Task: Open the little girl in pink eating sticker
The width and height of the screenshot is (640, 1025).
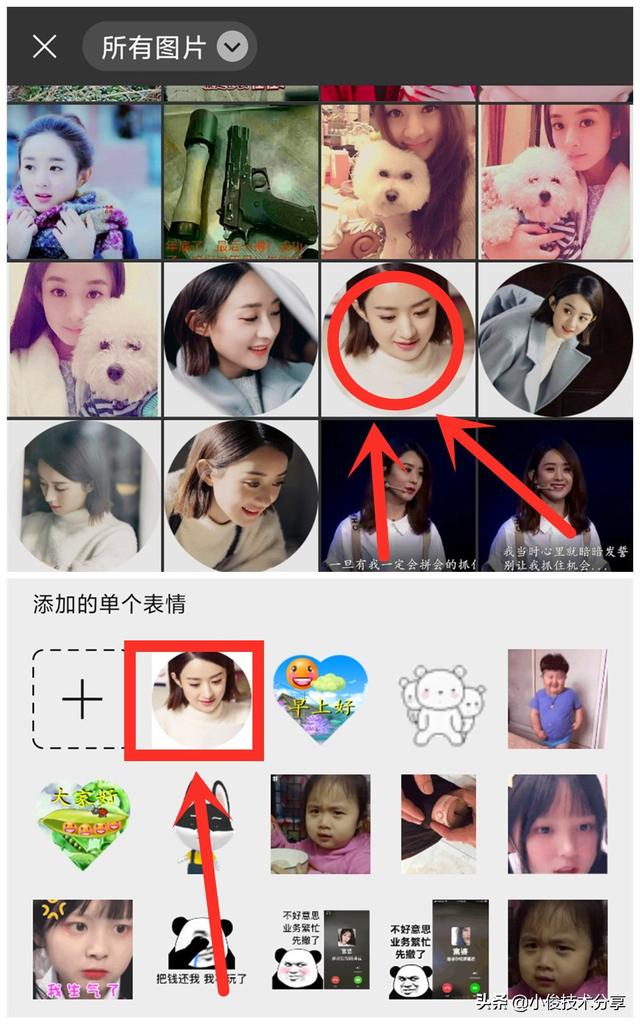Action: (319, 825)
